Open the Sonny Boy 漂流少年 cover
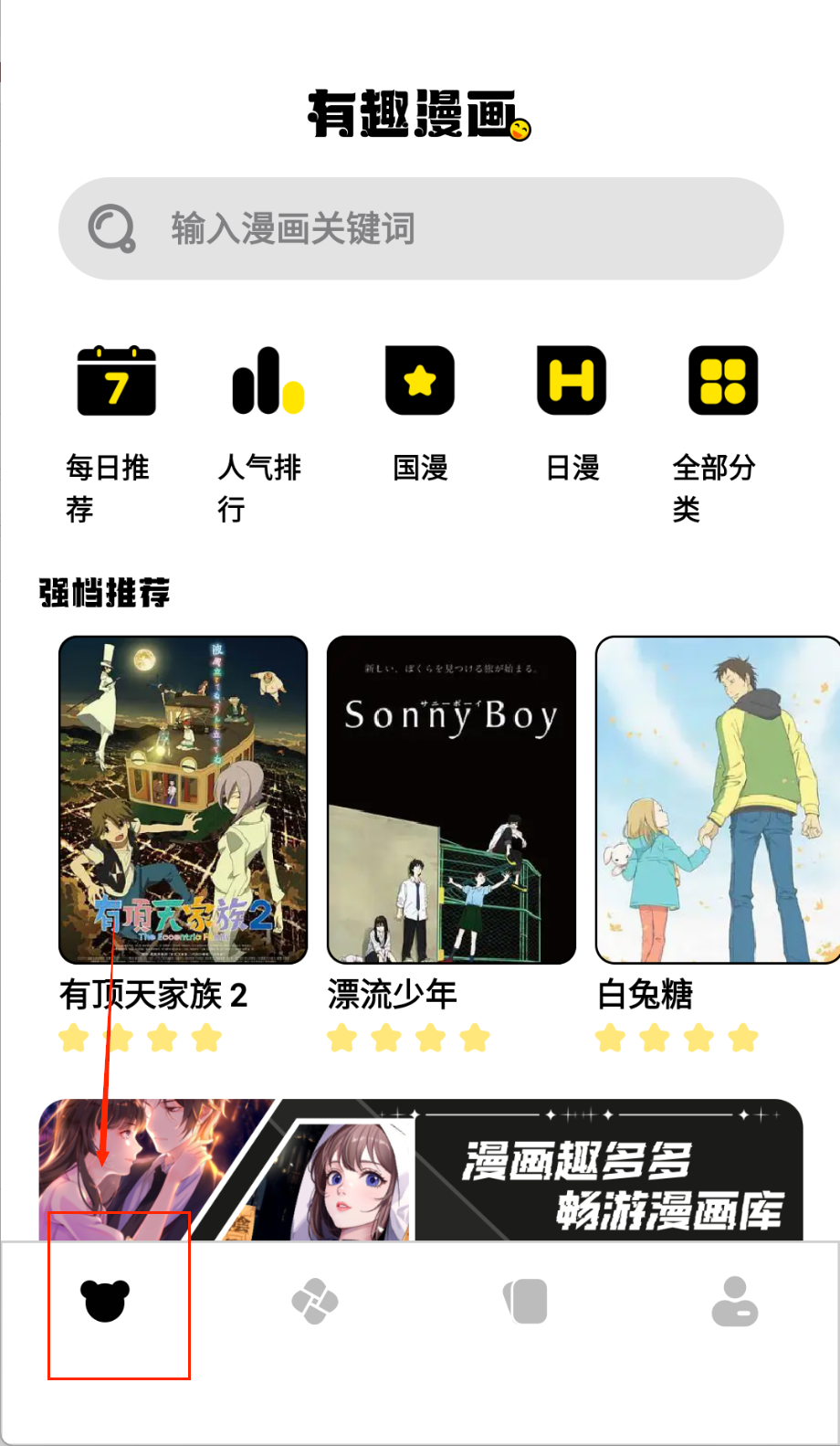The image size is (840, 1446). [452, 799]
